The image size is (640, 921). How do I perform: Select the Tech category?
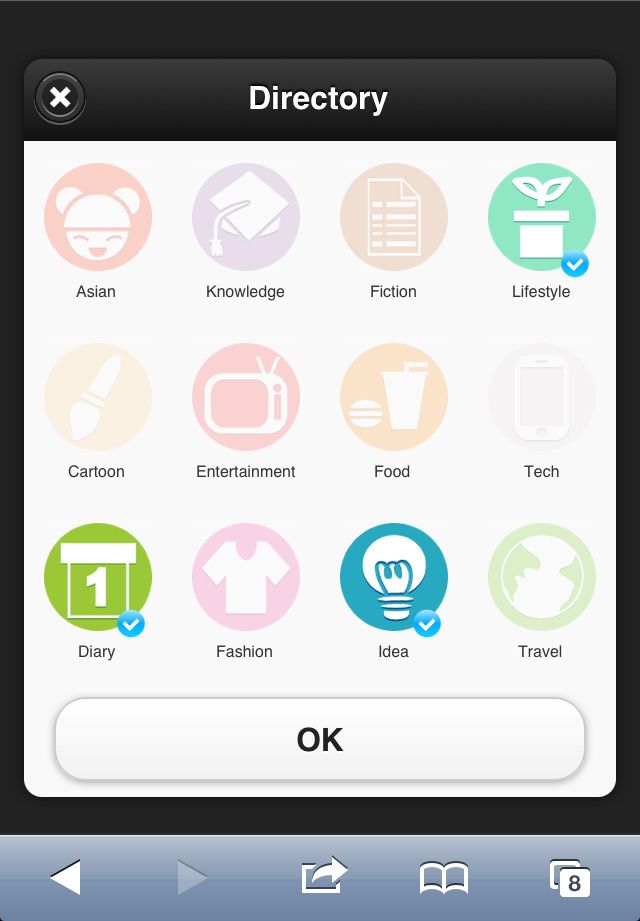(x=541, y=398)
